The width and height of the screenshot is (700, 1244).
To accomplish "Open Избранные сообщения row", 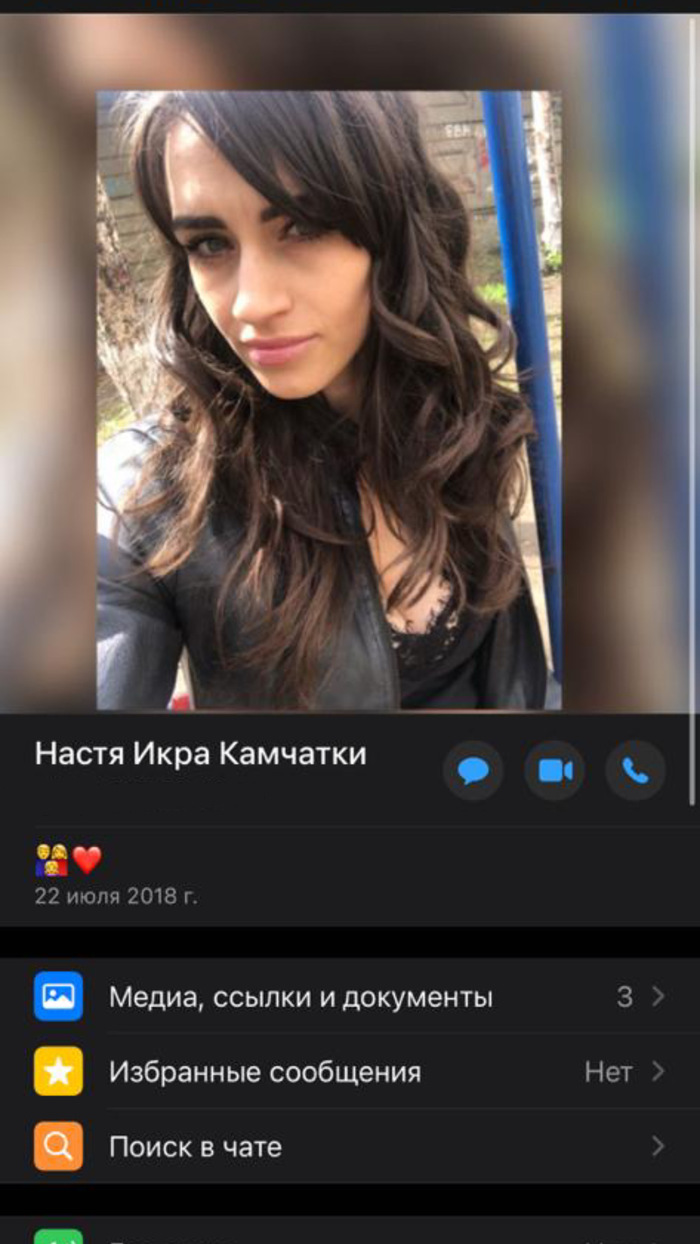I will [x=350, y=1072].
